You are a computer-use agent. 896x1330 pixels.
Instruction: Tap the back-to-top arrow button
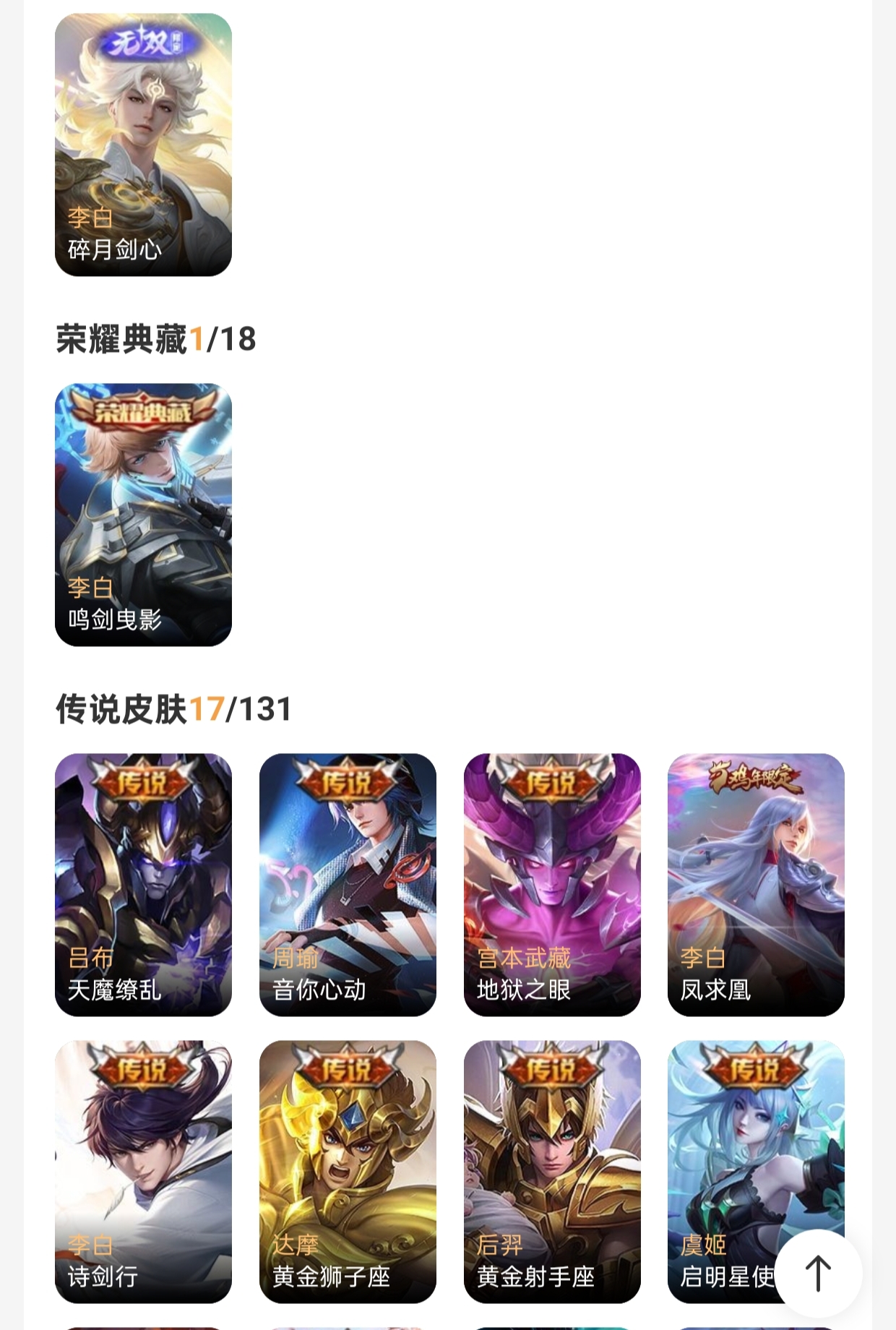tap(818, 1273)
